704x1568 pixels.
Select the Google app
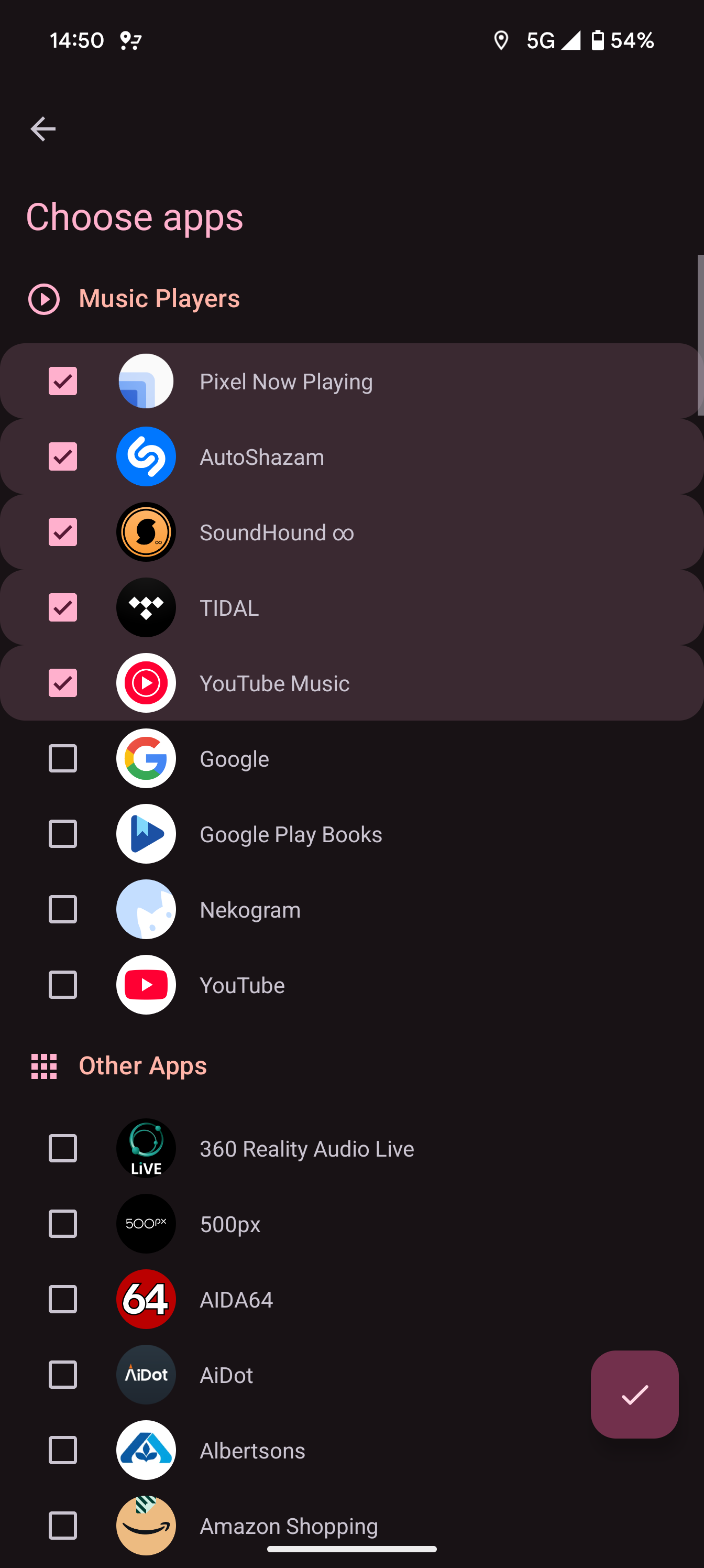click(x=63, y=758)
